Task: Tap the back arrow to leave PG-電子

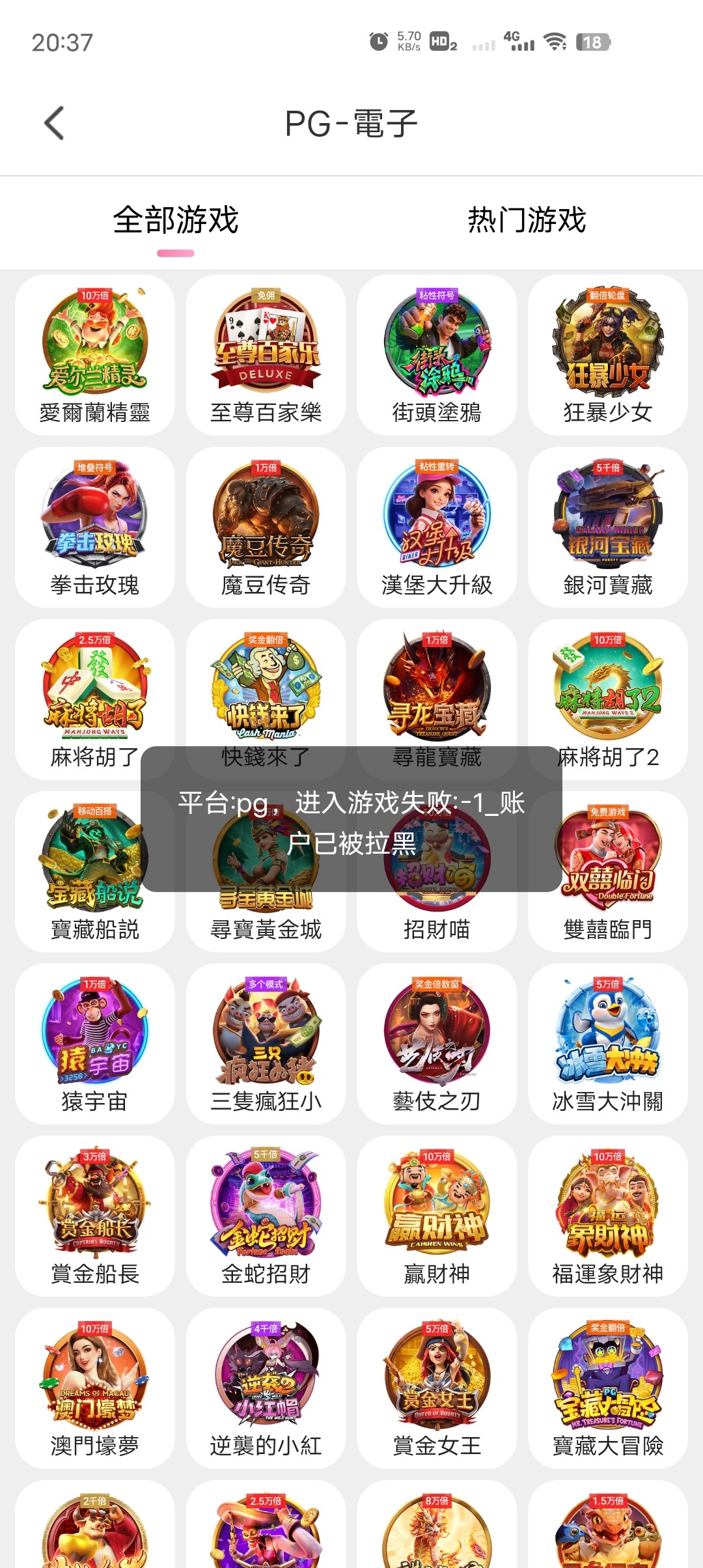Action: click(x=55, y=122)
